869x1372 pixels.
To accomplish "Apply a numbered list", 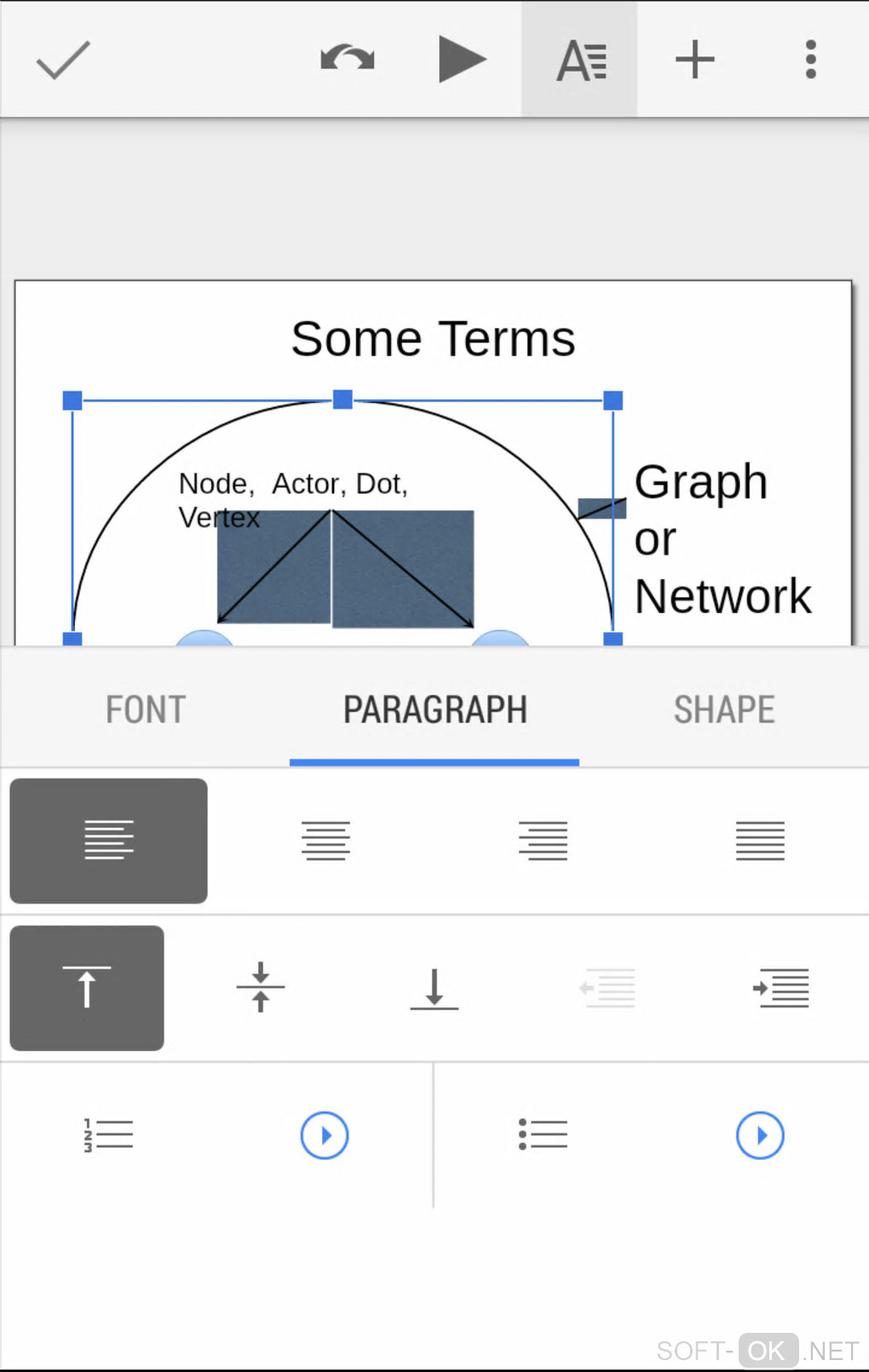I will [108, 1135].
